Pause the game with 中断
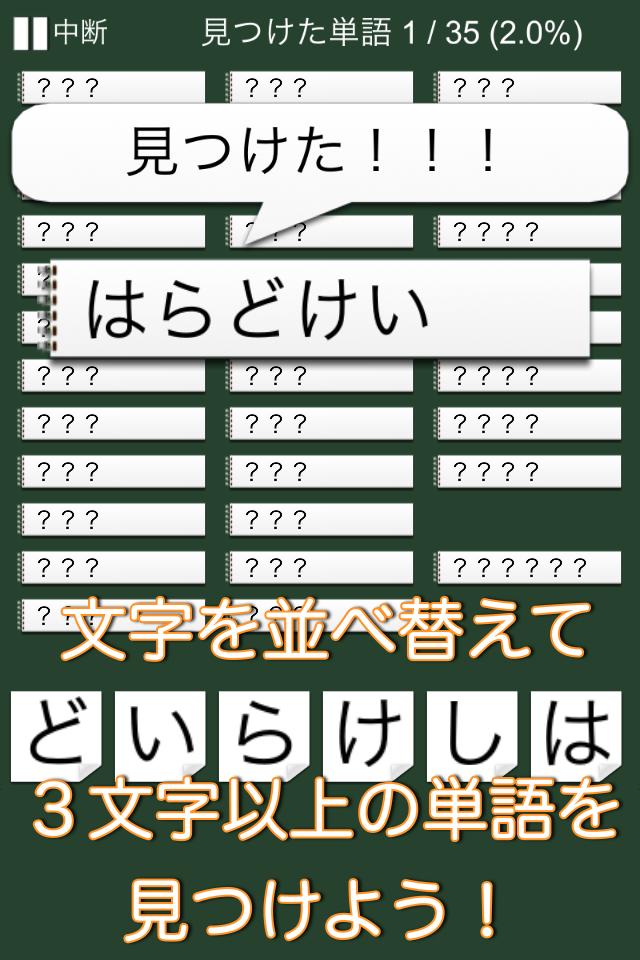The image size is (640, 960). 62,33
